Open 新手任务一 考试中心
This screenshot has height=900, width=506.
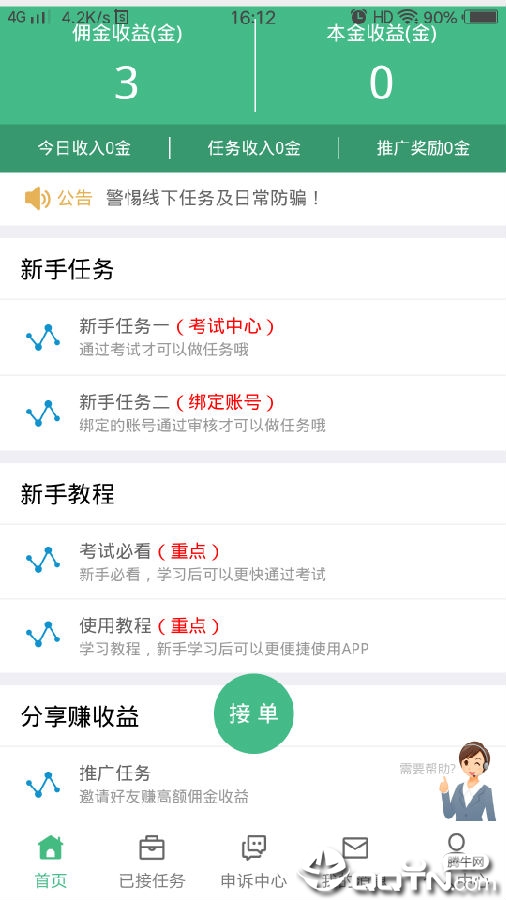pos(253,338)
